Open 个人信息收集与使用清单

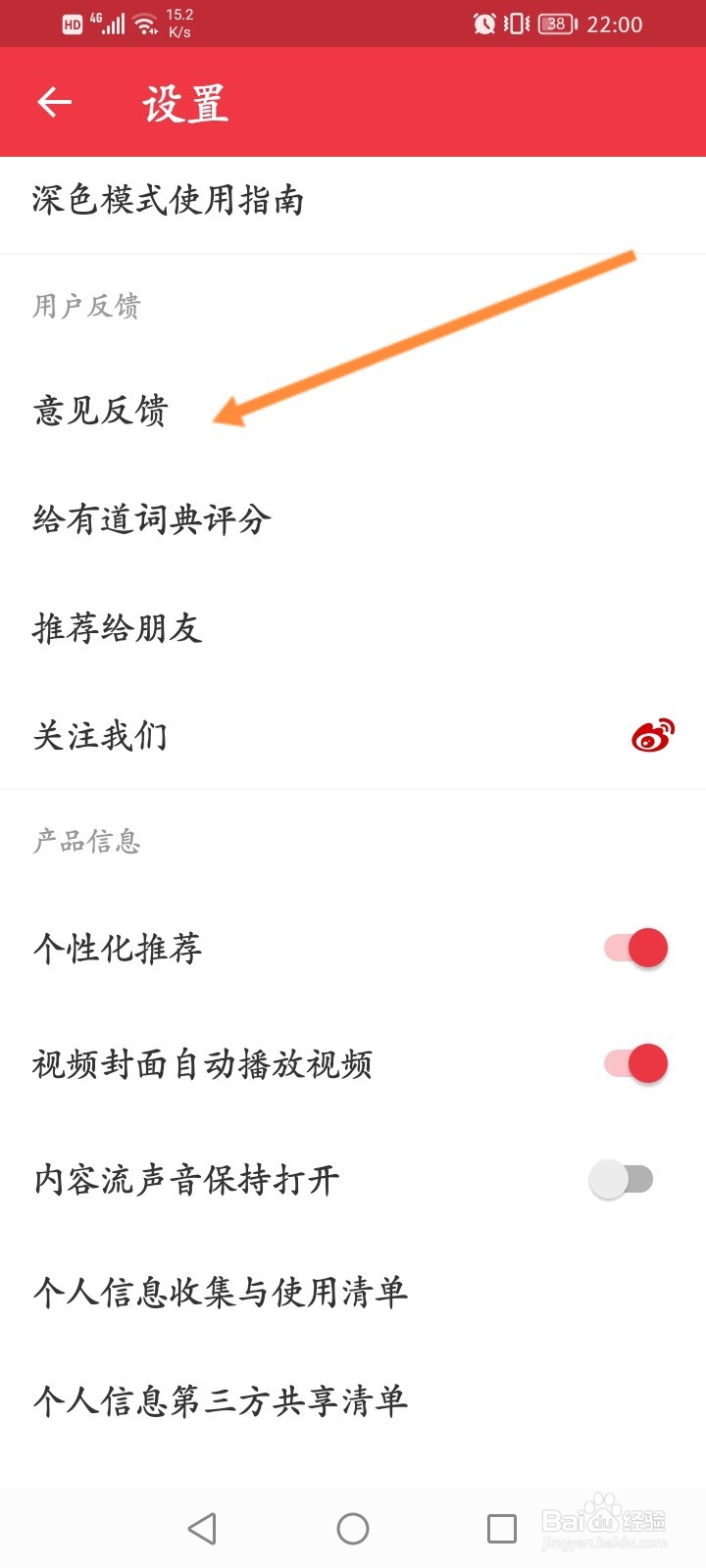click(353, 1294)
